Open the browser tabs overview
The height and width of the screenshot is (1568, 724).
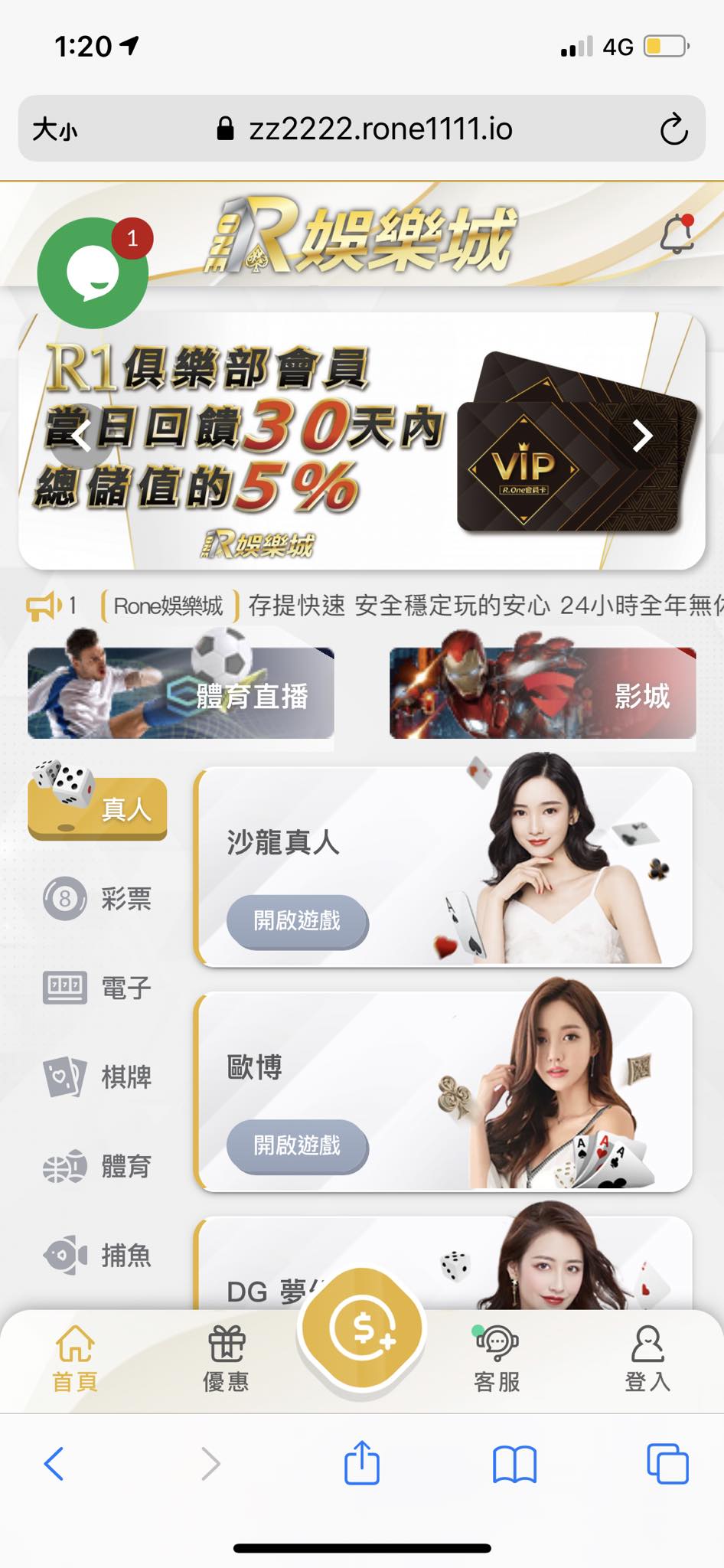pyautogui.click(x=667, y=1463)
